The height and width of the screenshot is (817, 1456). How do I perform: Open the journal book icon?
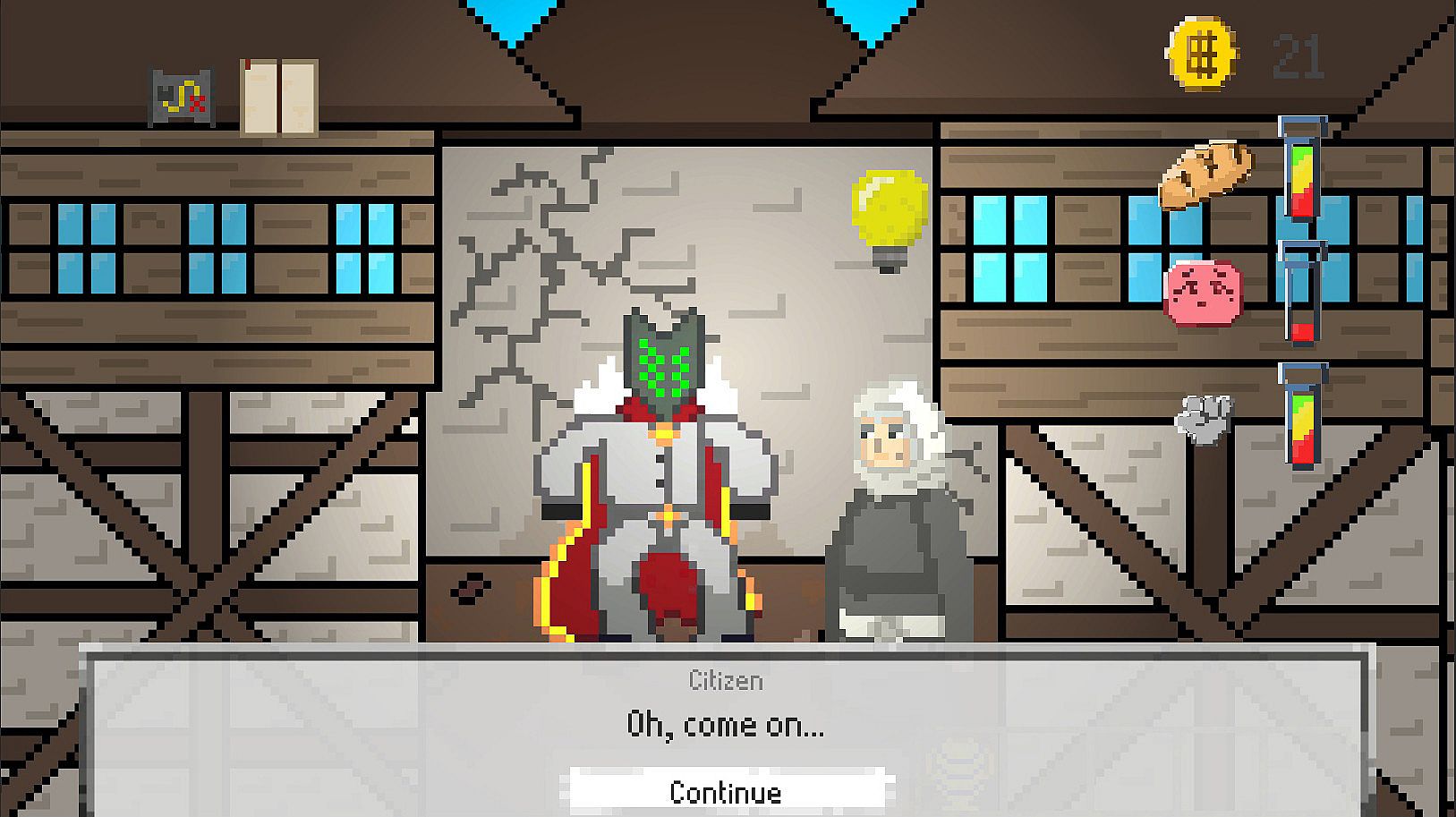coord(279,97)
